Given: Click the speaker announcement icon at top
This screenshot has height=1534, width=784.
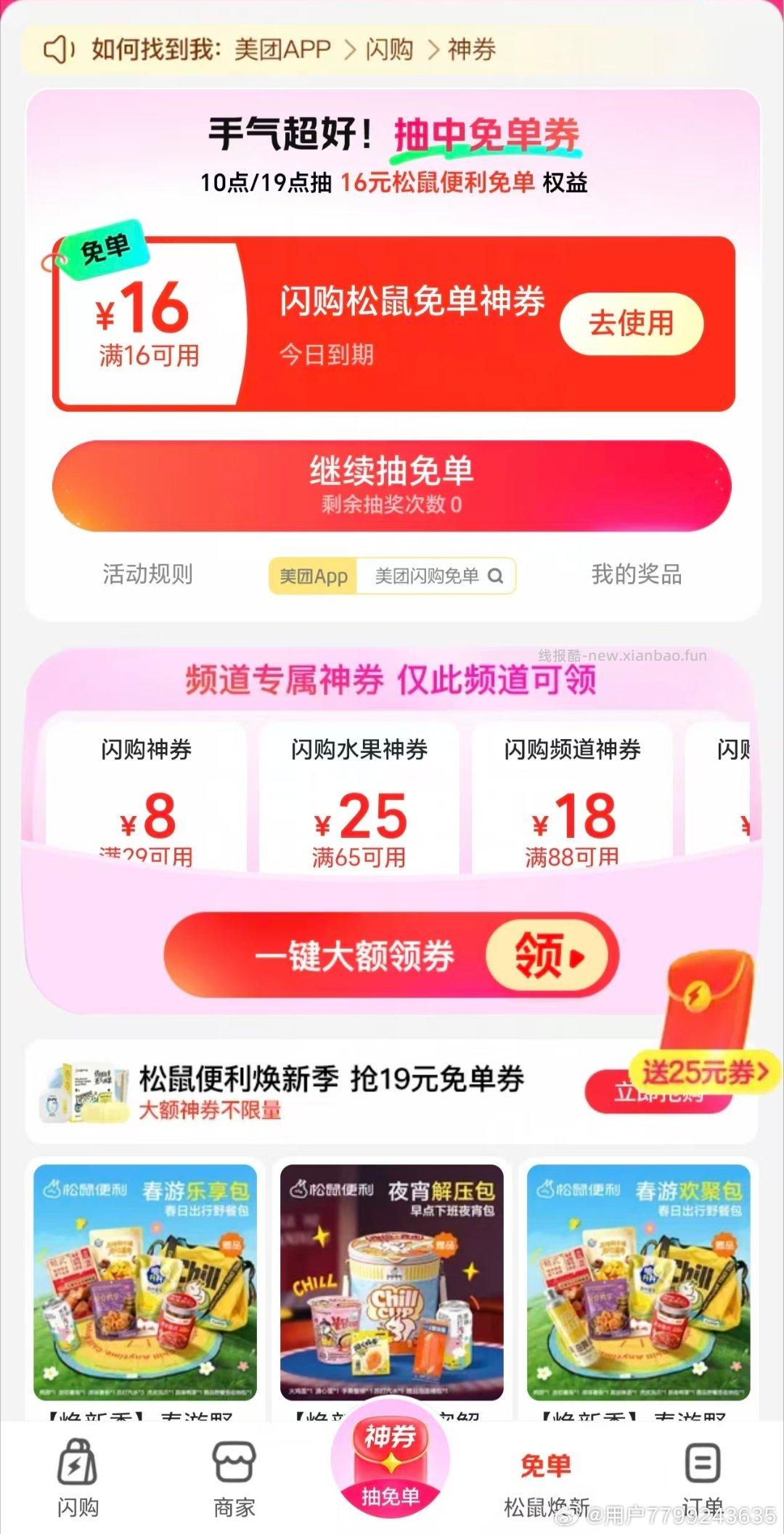Looking at the screenshot, I should point(59,51).
